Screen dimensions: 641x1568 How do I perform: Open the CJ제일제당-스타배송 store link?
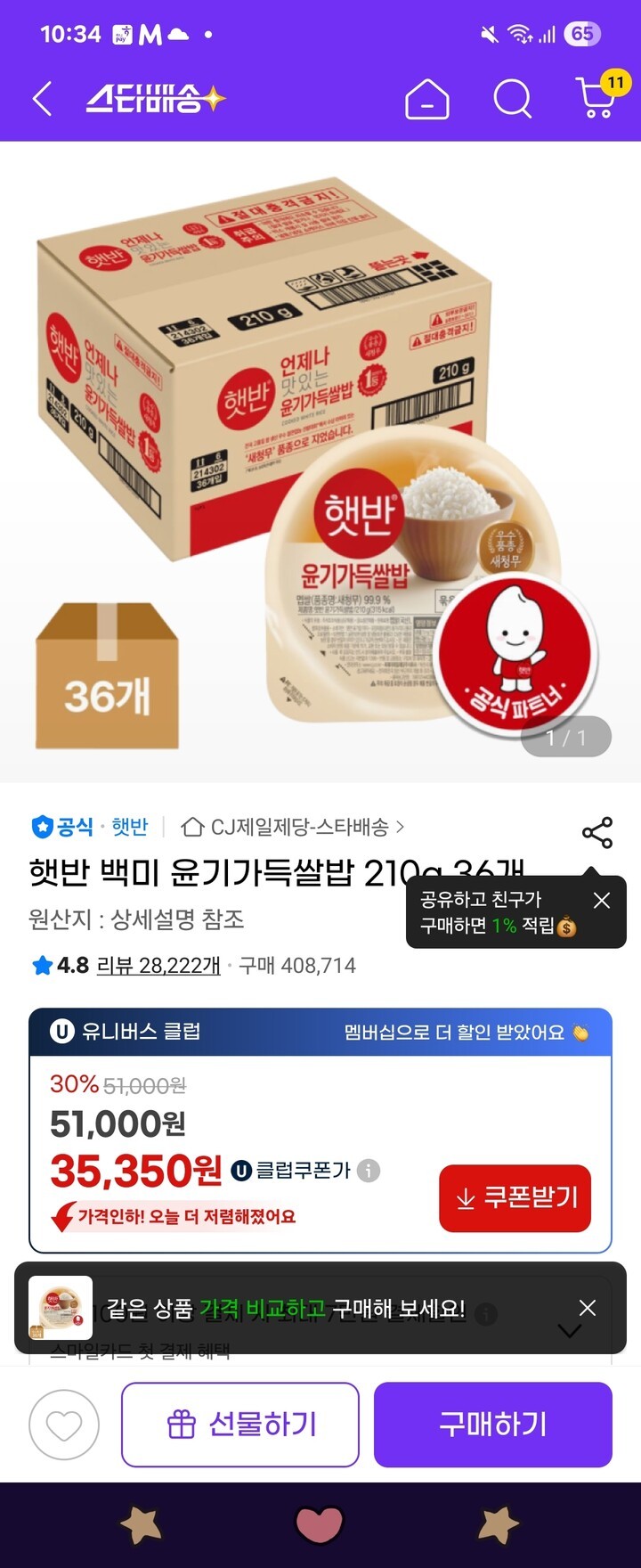pos(292,828)
